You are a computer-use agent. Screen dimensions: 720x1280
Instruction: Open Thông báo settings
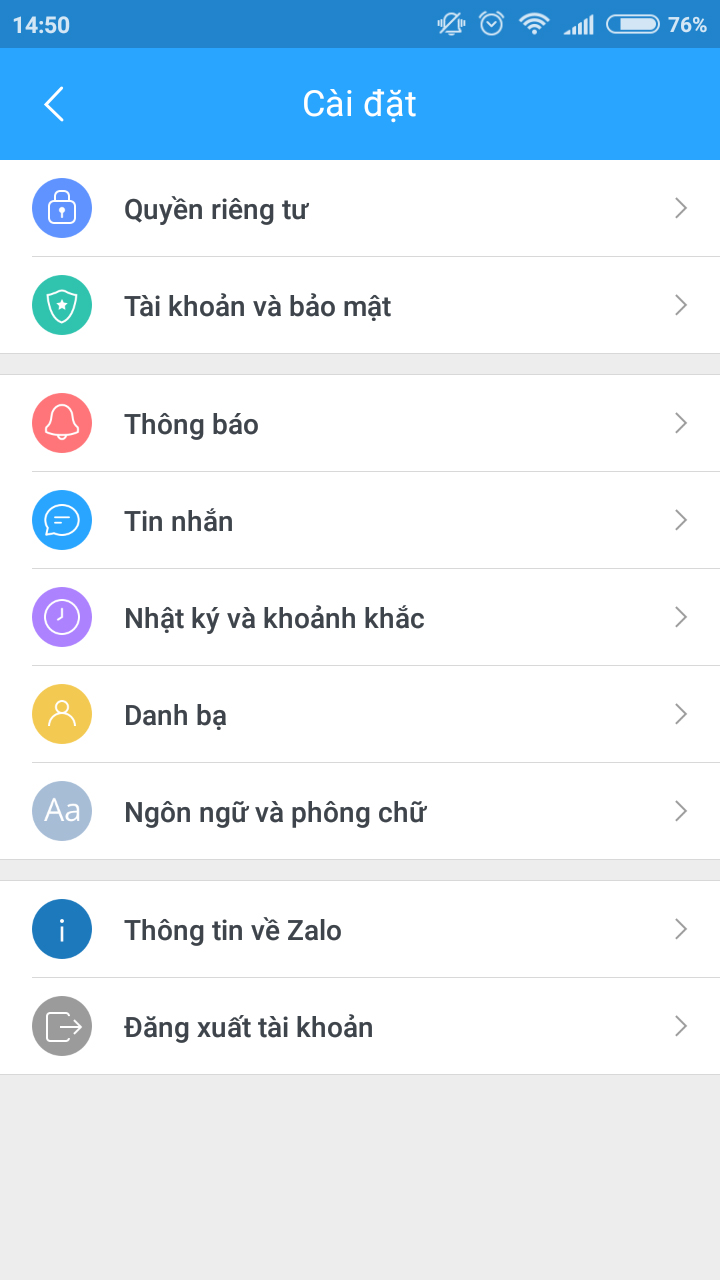click(360, 424)
